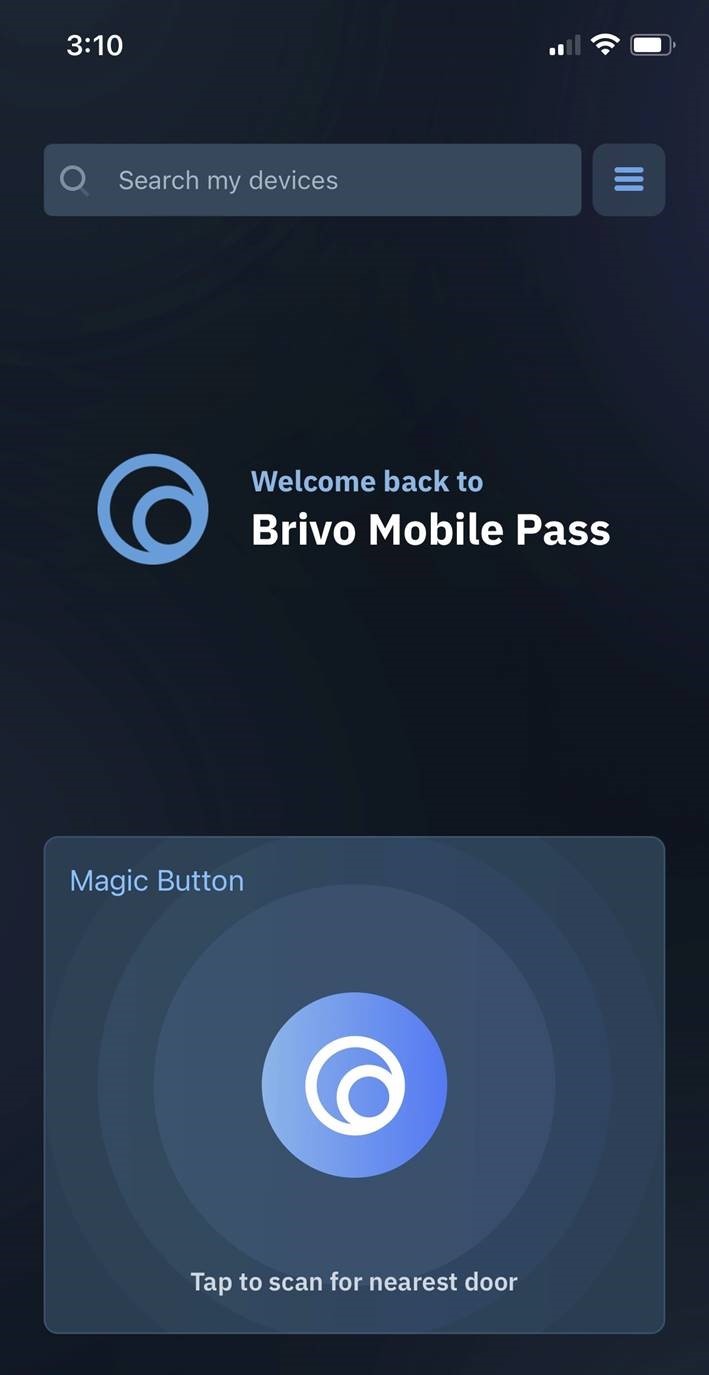Tap the Magic Button to scan for nearest door
Viewport: 709px width, 1375px height.
coord(354,1085)
